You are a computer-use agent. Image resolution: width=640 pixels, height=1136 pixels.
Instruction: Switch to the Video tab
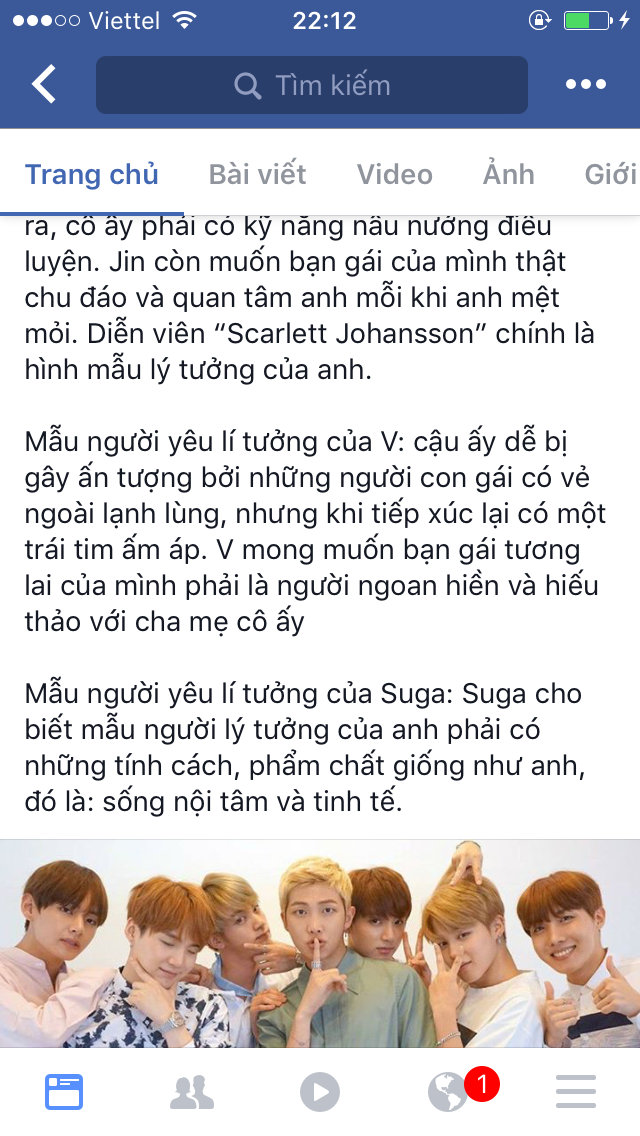394,175
